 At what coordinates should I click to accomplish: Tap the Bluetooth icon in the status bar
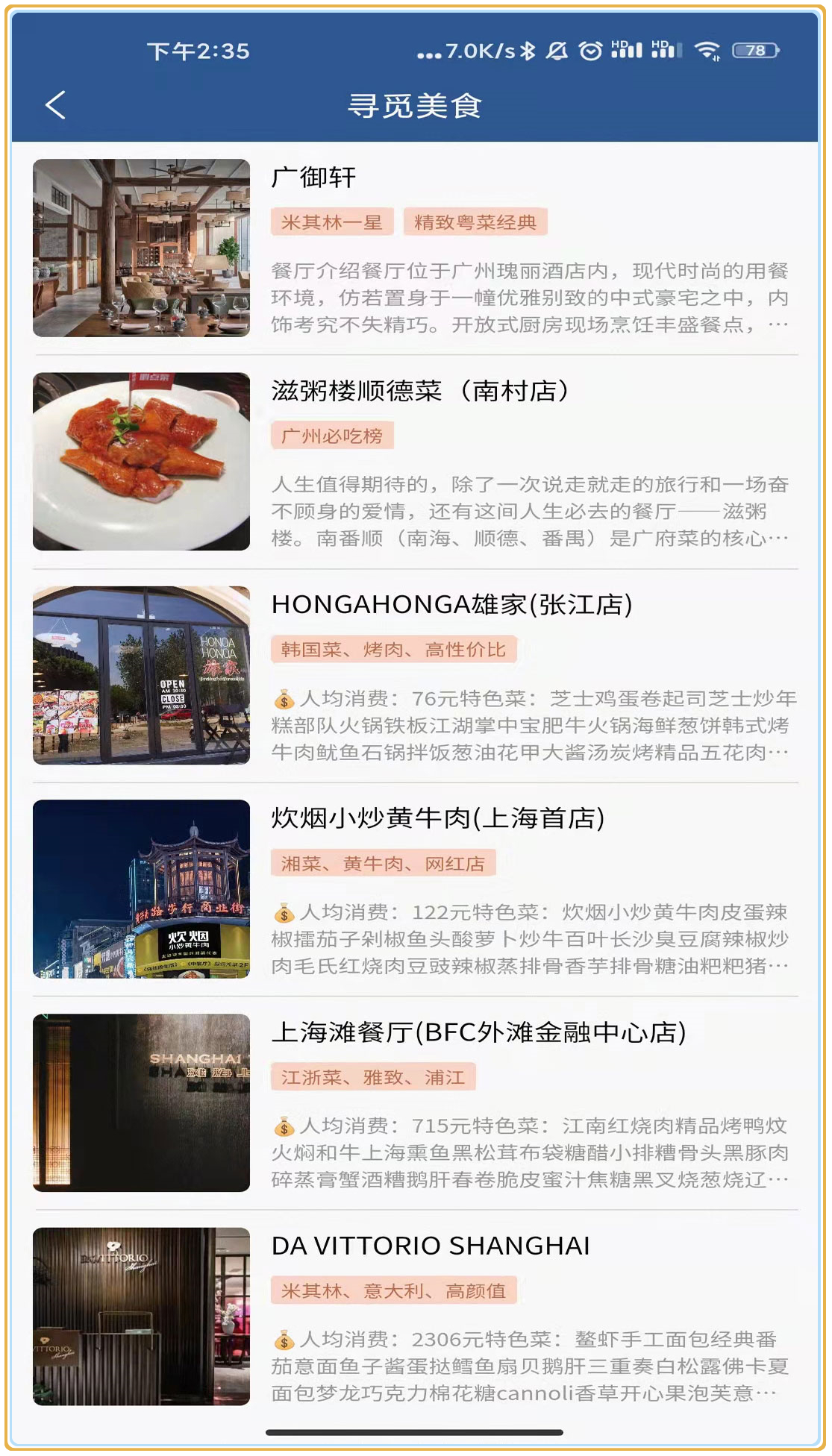click(x=529, y=51)
